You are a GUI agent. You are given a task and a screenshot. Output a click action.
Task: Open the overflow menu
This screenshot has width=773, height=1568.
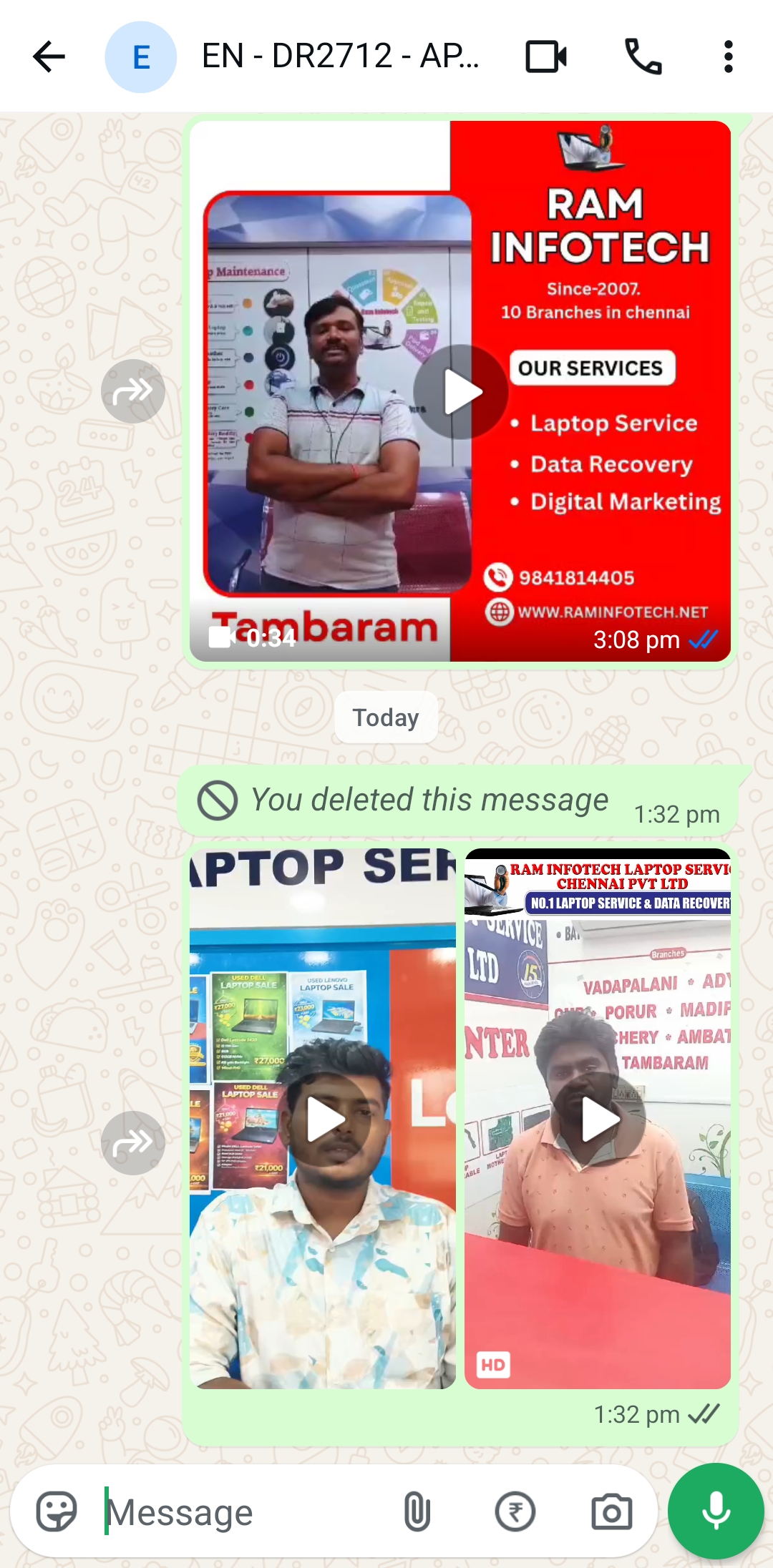[x=728, y=57]
